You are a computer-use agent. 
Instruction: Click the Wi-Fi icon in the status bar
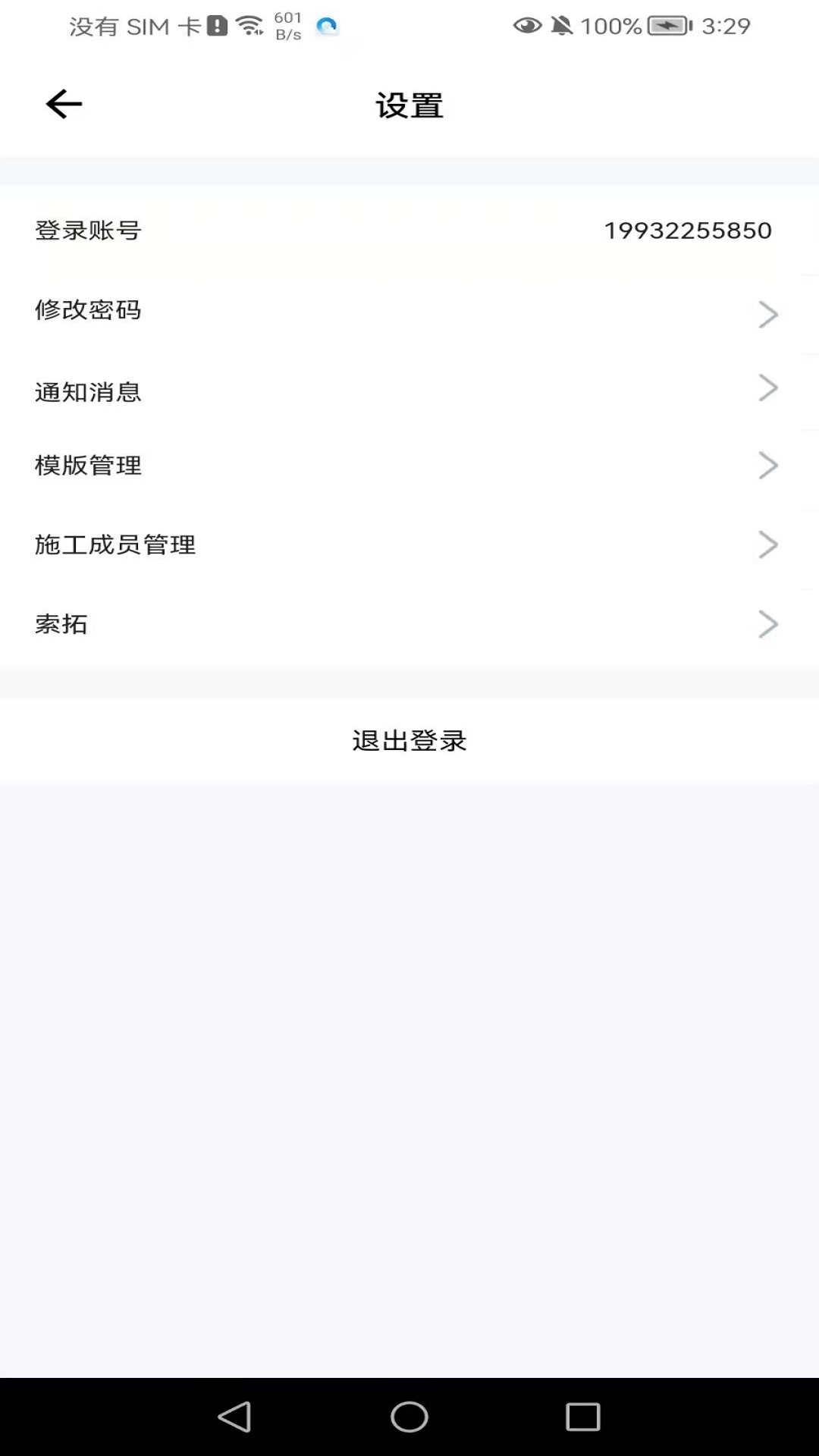[250, 24]
